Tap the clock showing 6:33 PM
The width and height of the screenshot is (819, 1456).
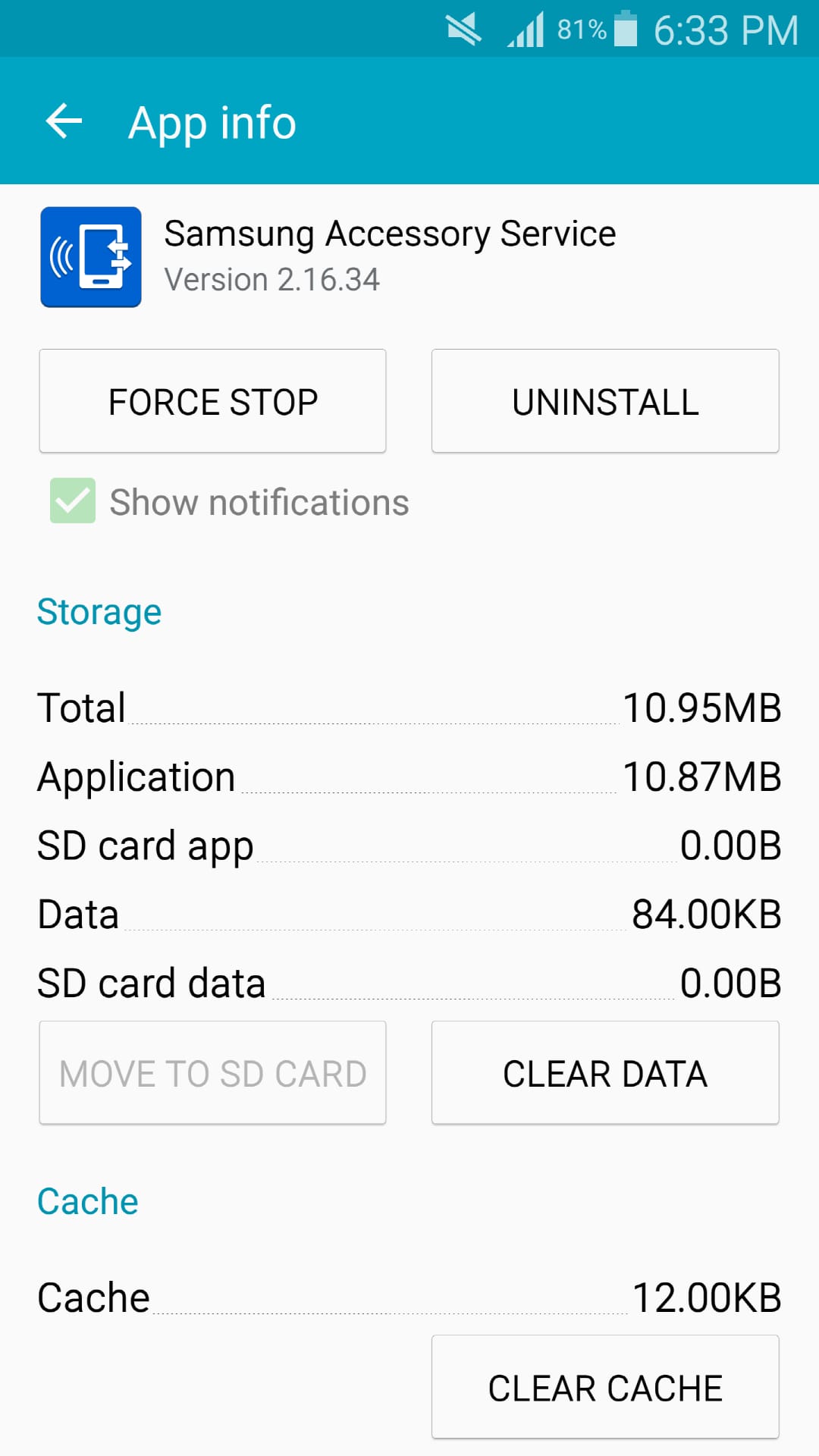(x=720, y=29)
